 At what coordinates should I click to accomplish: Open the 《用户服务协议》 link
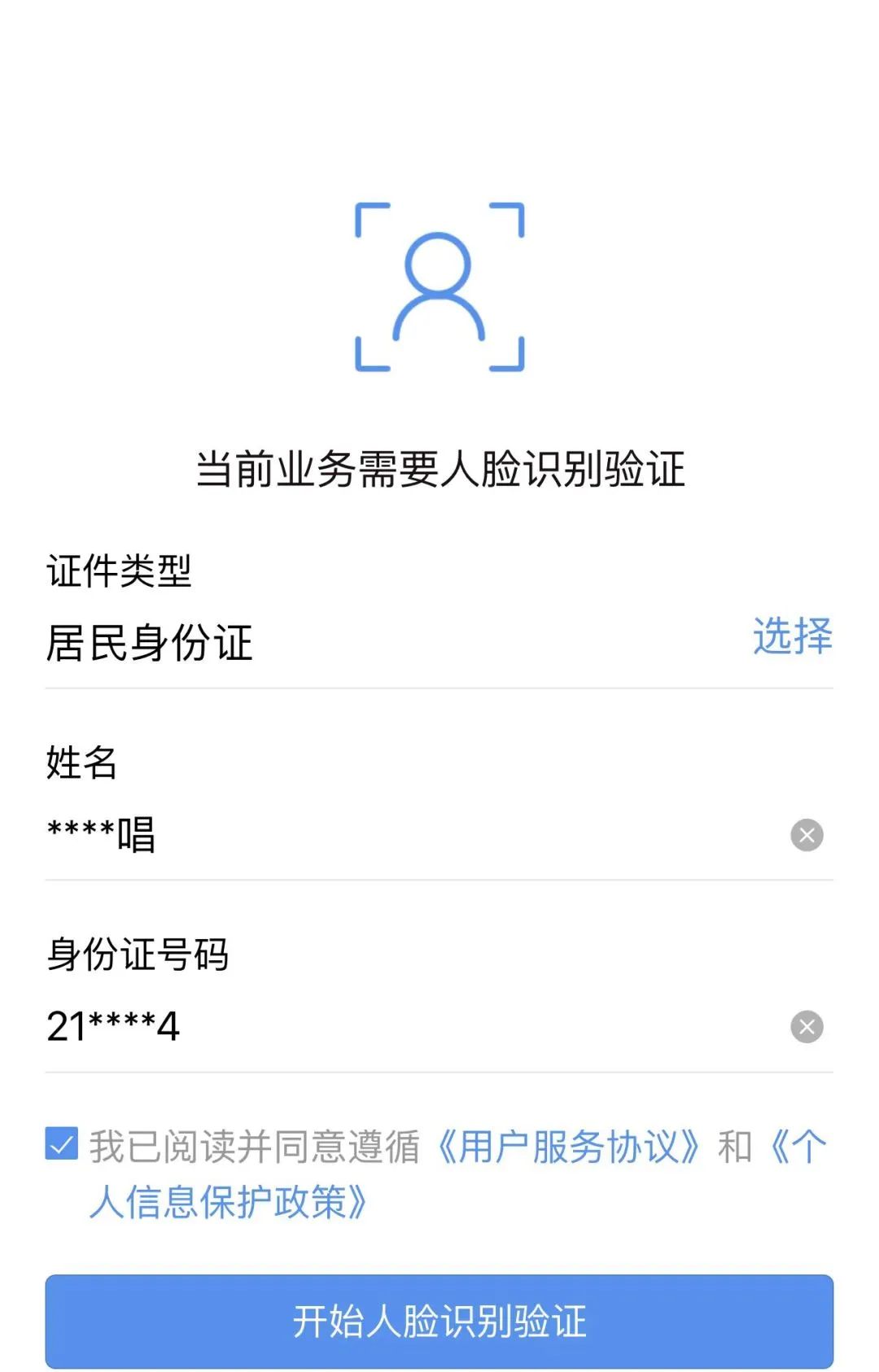567,1147
